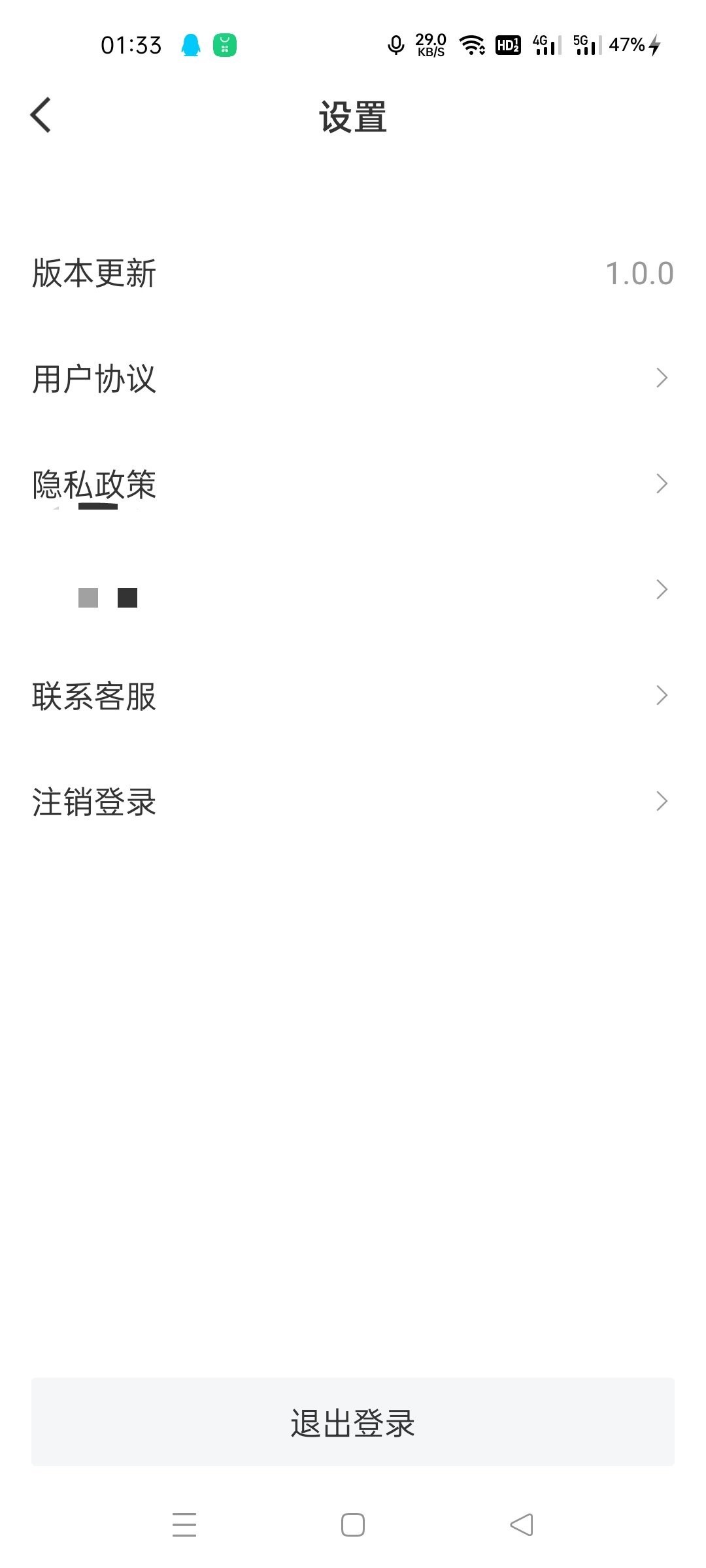
Task: Open recent apps from navigation bar
Action: [x=184, y=1525]
